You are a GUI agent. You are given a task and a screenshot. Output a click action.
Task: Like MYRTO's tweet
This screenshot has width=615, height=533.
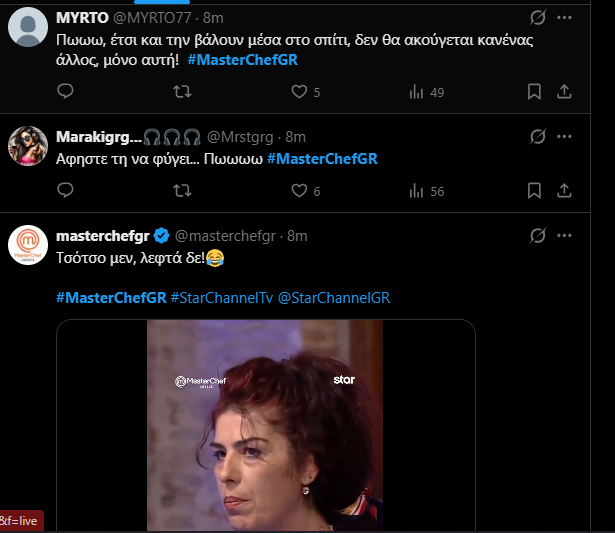(298, 92)
